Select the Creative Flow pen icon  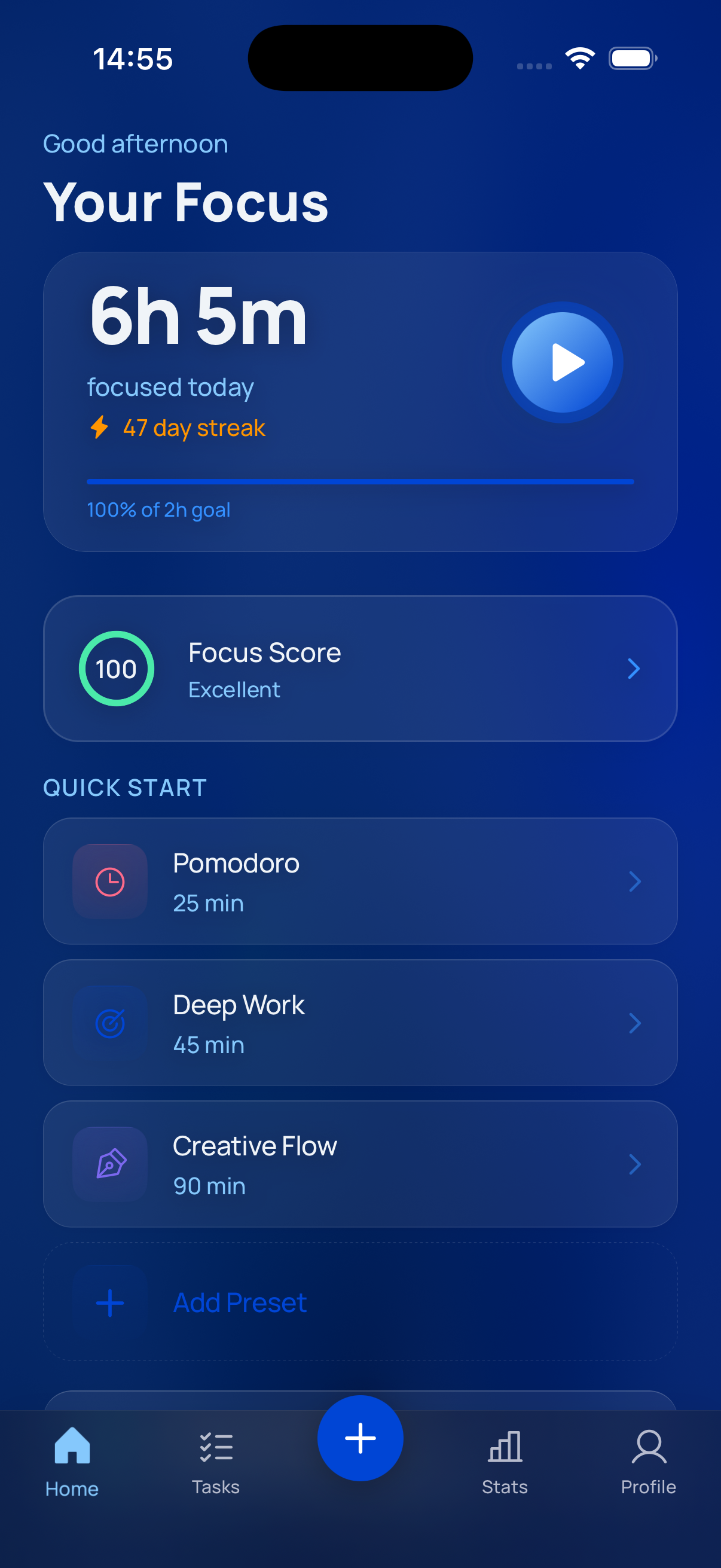109,1163
